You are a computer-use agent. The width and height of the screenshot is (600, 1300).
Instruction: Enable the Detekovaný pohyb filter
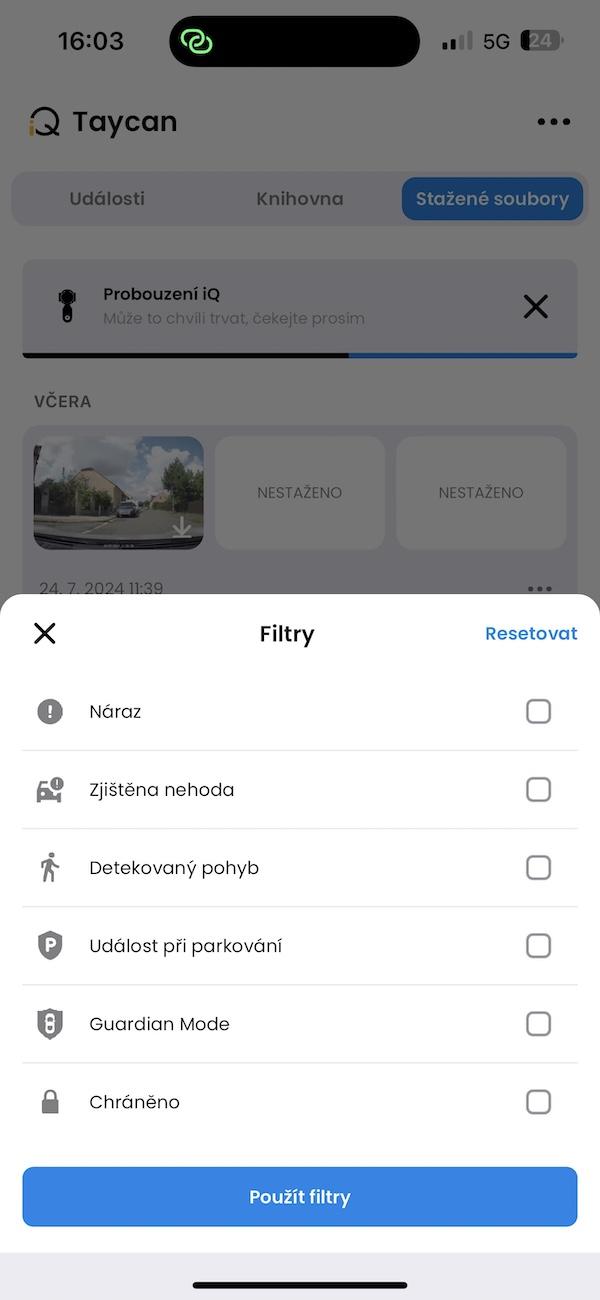coord(538,867)
